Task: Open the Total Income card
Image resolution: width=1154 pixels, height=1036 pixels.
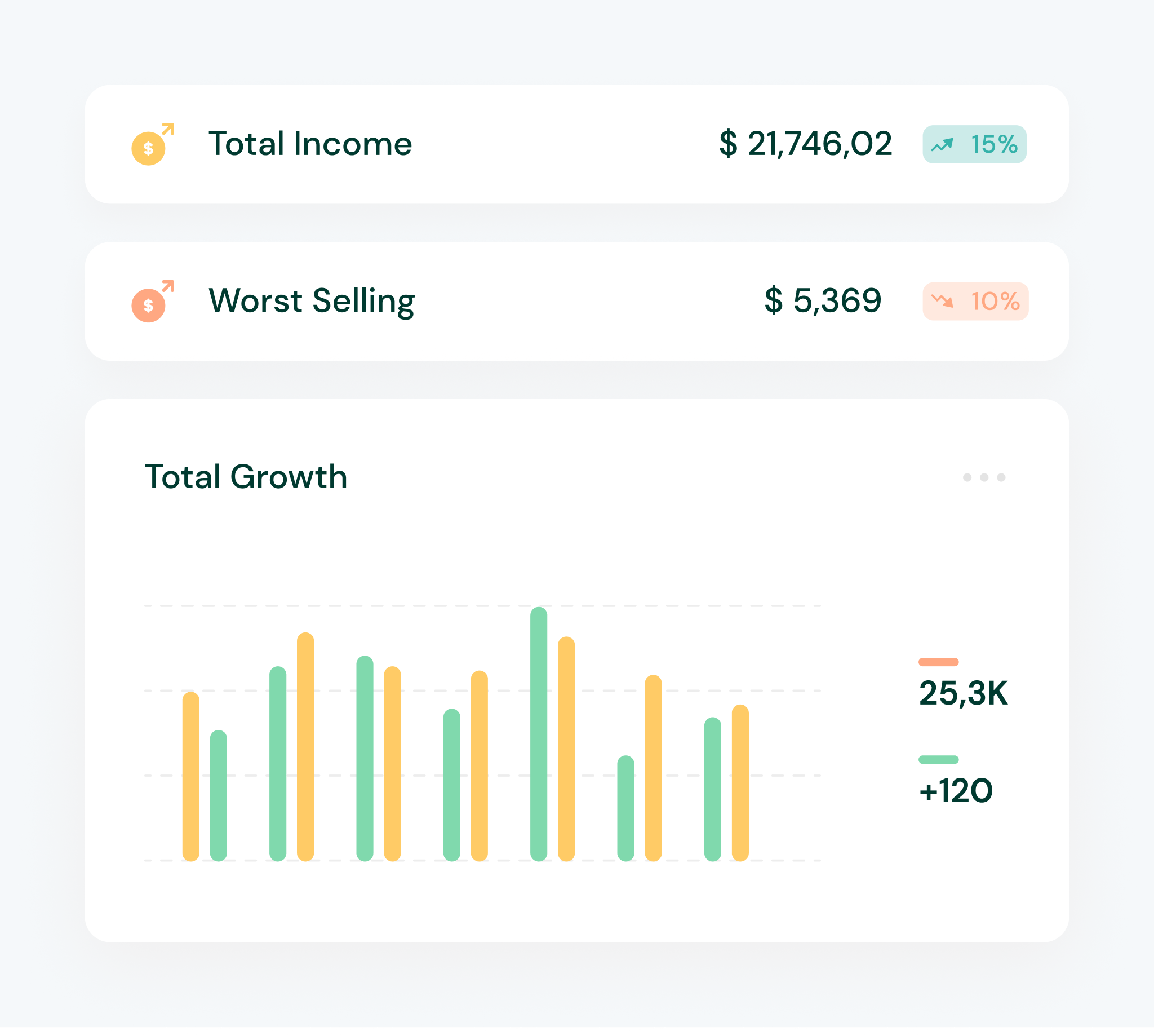Action: coord(576,144)
